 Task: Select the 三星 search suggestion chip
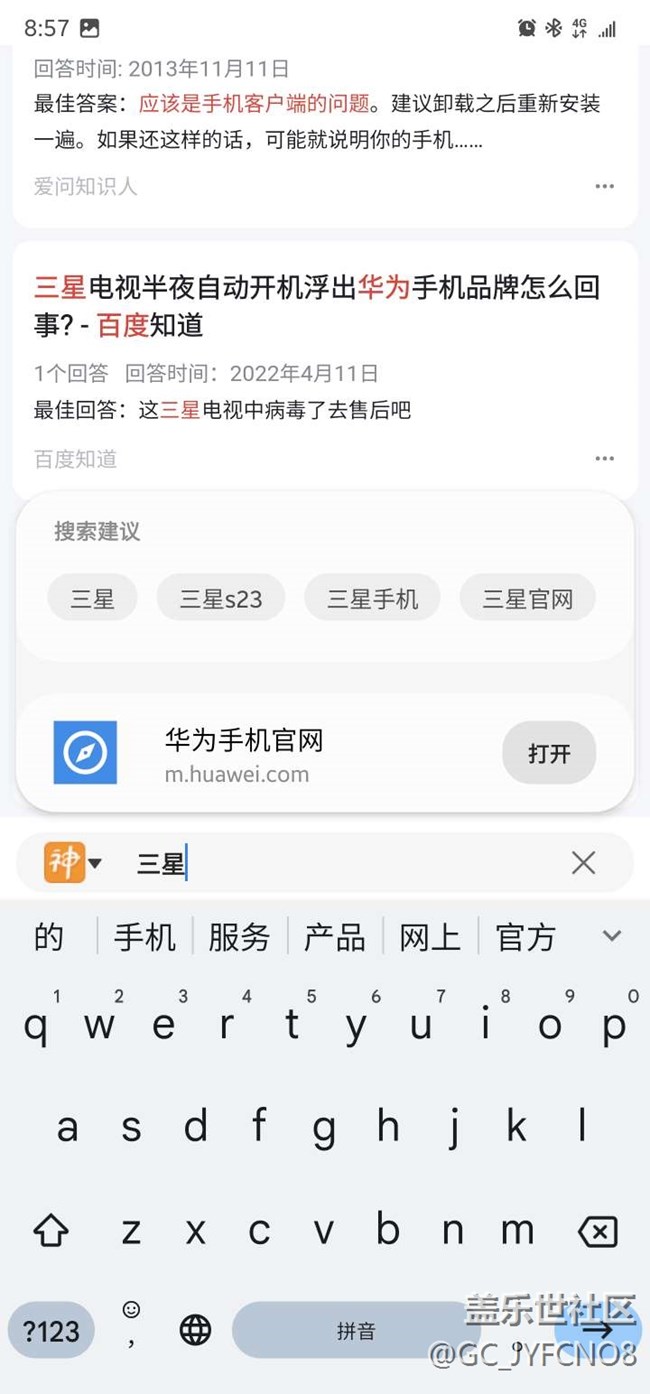coord(92,599)
